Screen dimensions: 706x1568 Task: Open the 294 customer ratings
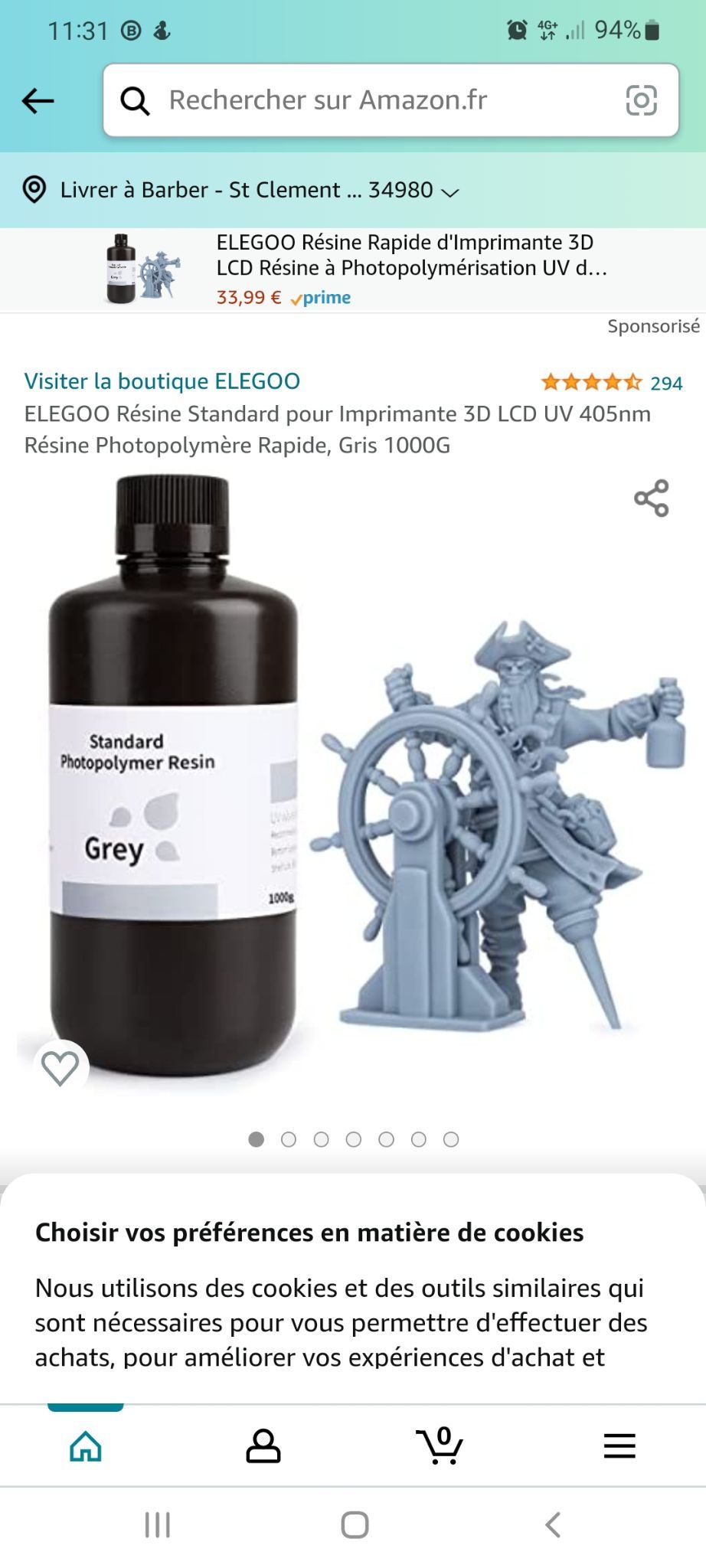pyautogui.click(x=611, y=383)
